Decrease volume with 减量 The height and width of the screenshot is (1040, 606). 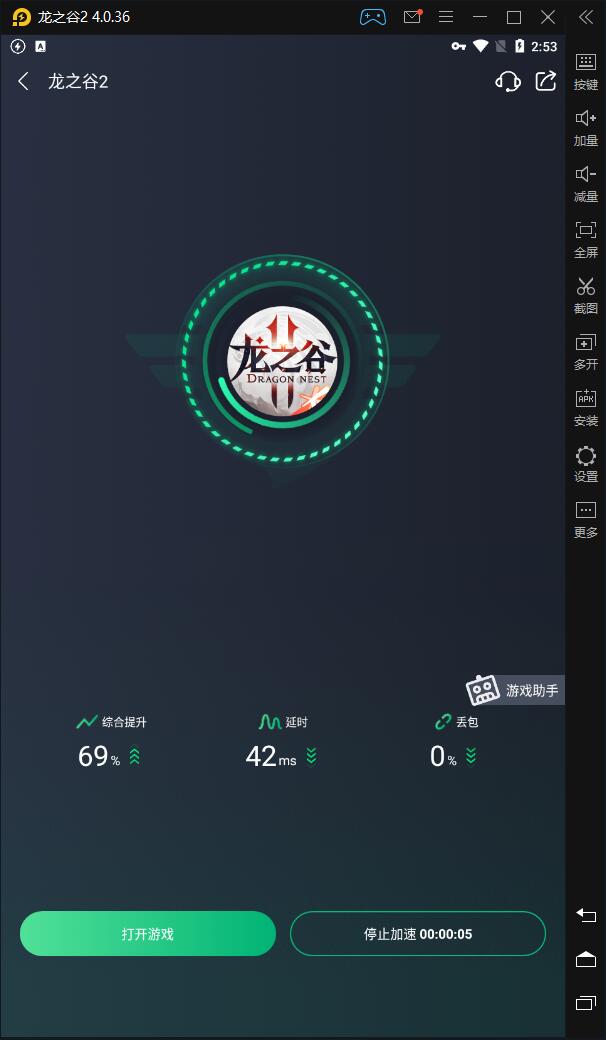click(586, 183)
